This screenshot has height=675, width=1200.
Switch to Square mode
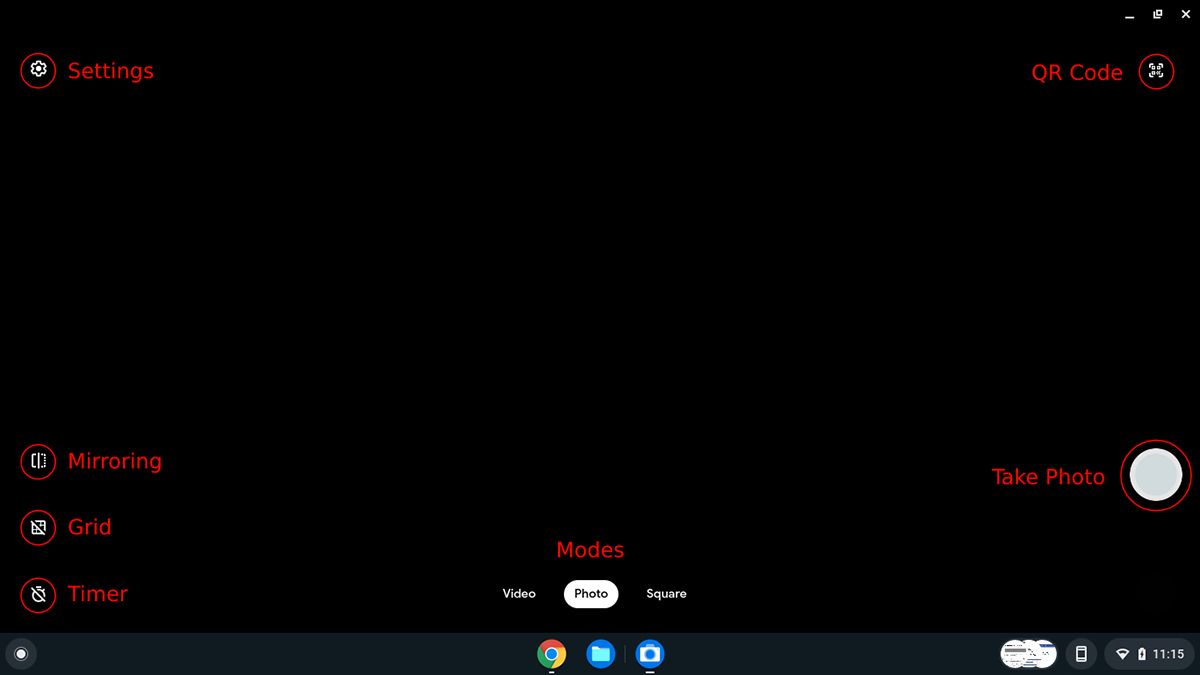point(666,594)
